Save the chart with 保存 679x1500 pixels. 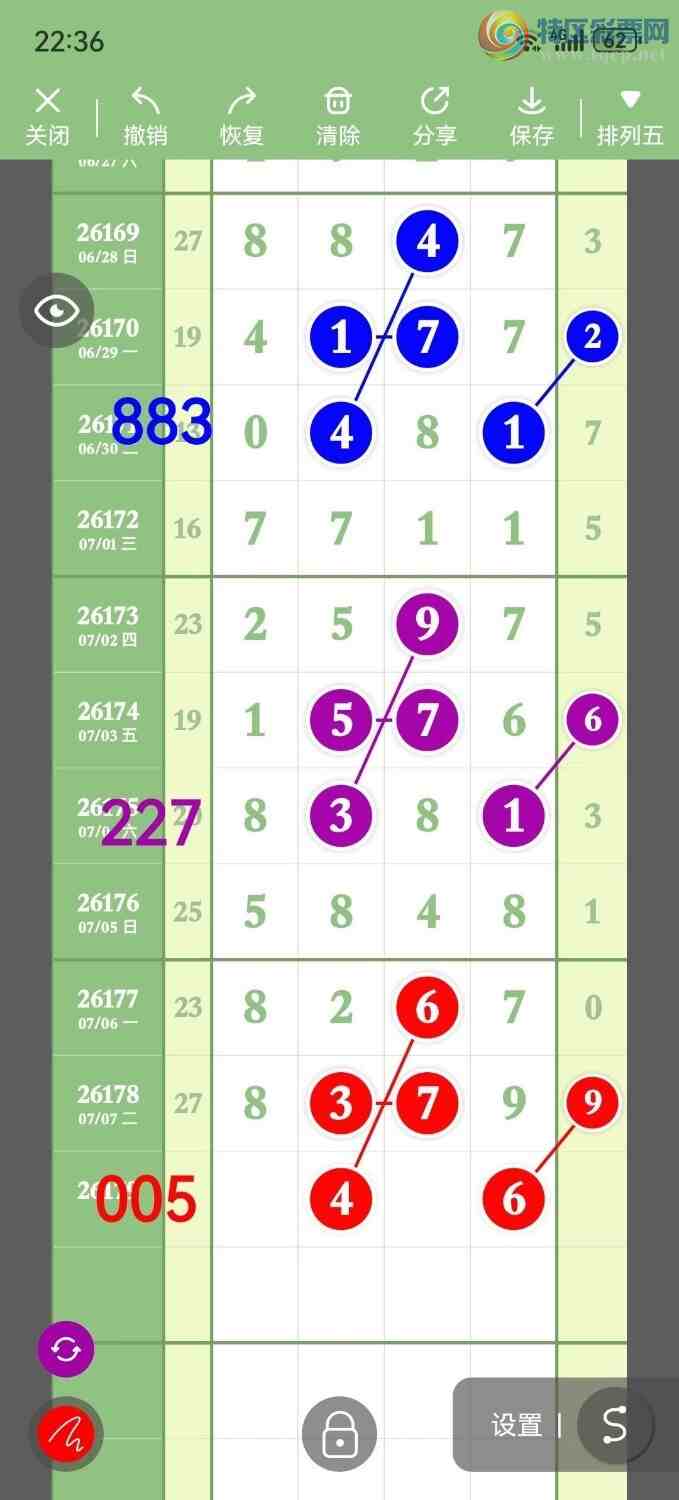pyautogui.click(x=531, y=117)
